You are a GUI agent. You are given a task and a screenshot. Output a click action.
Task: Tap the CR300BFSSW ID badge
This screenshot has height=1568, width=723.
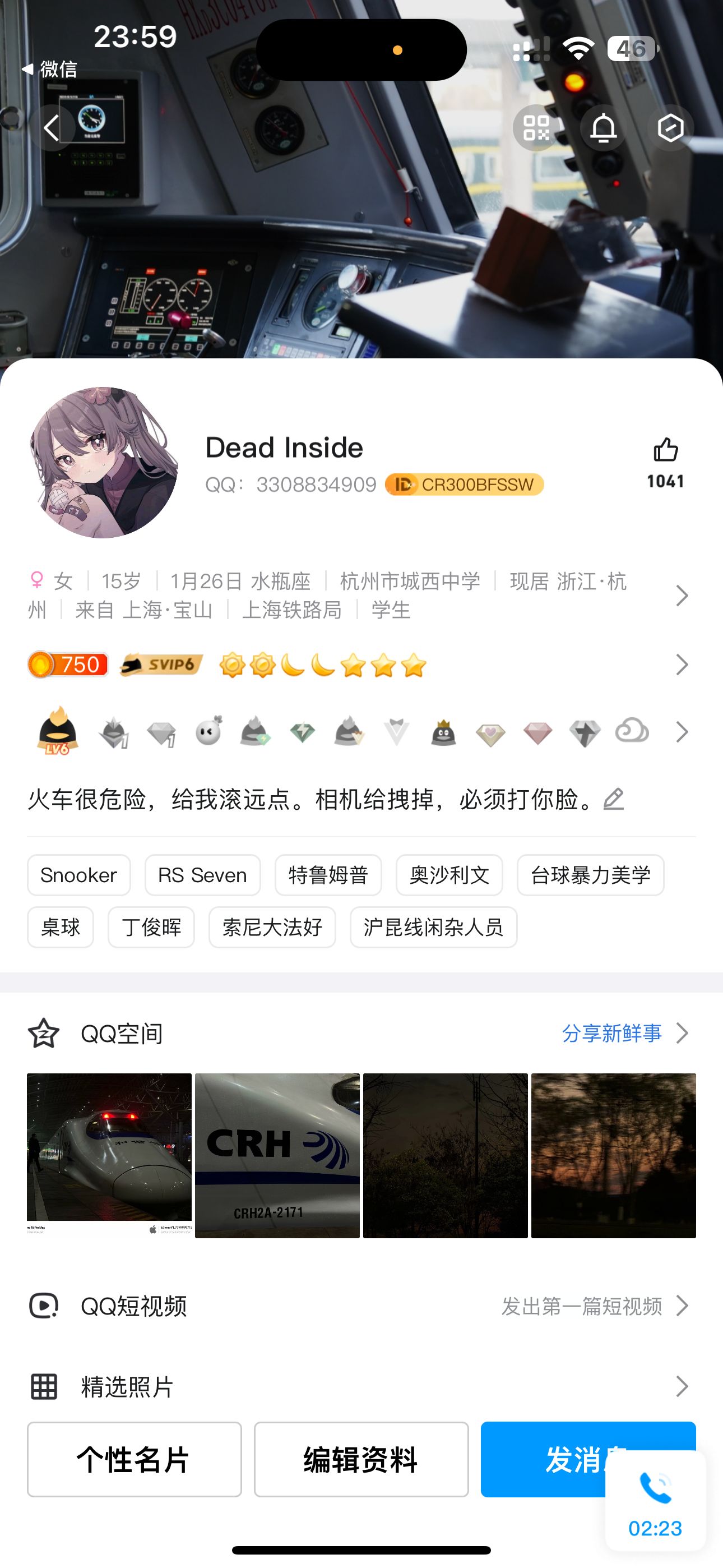(x=465, y=485)
